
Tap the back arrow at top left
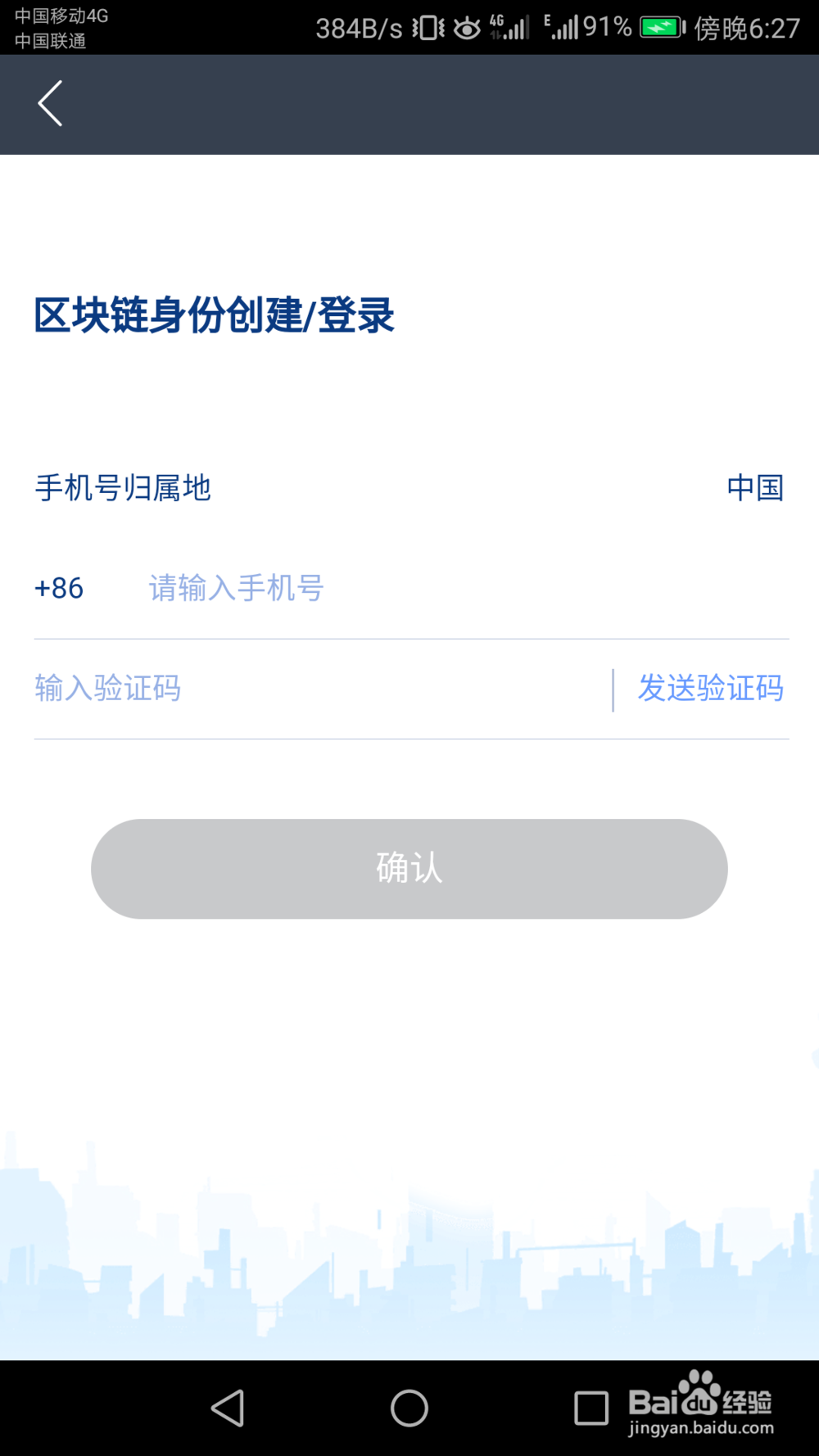click(49, 103)
